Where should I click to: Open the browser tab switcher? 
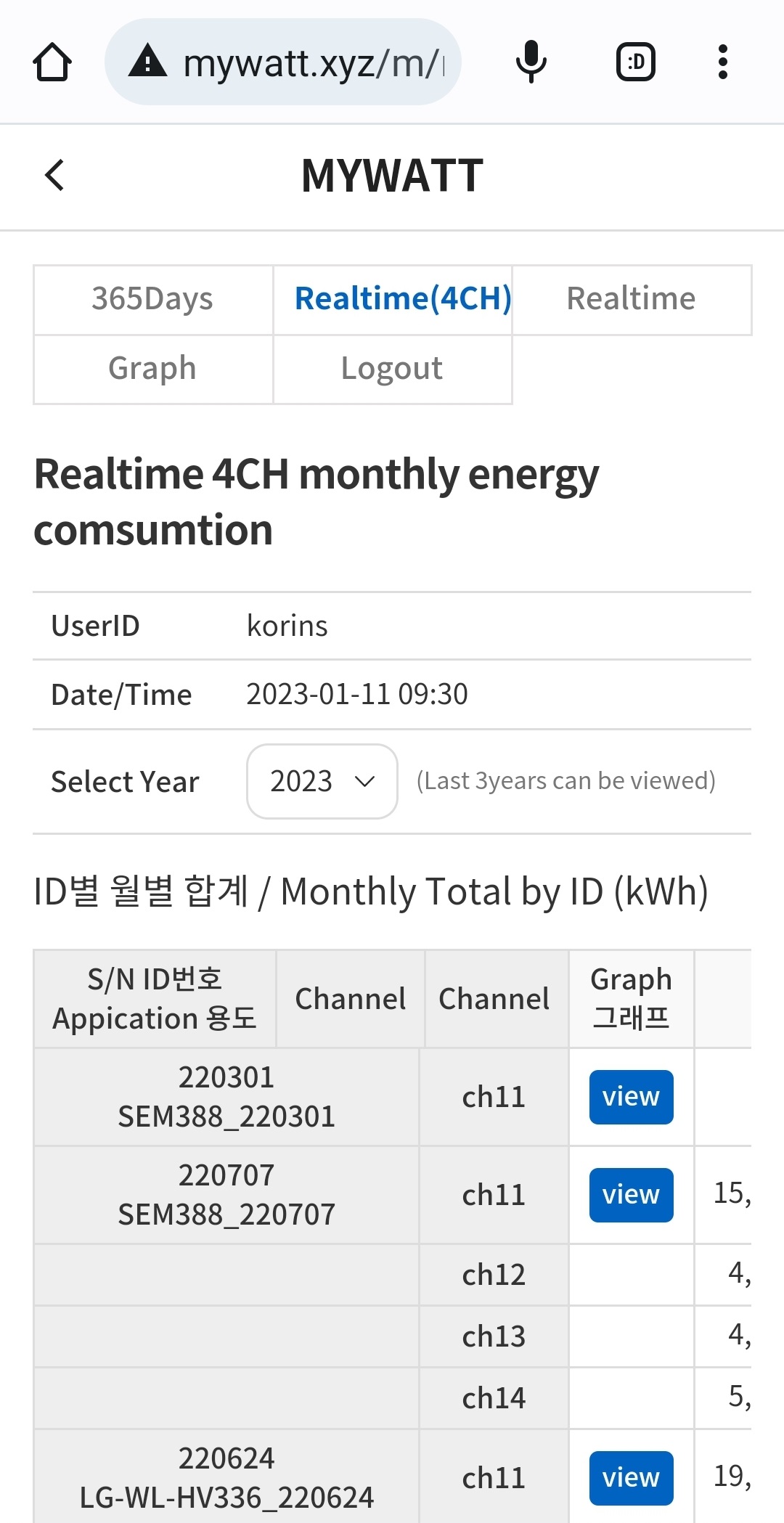636,62
